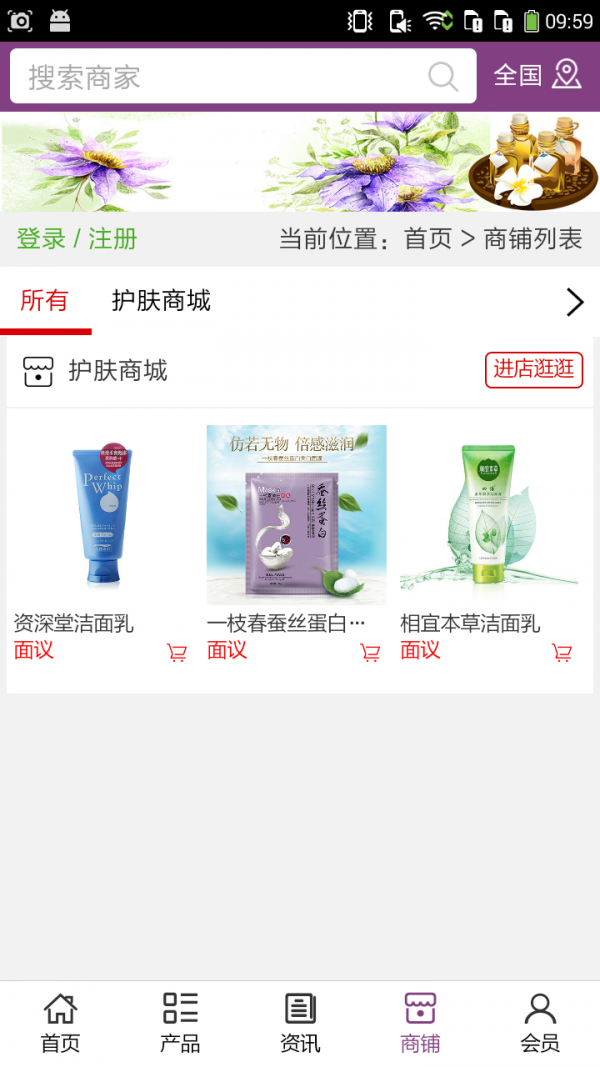Add 相宜本草洁面乳 to cart
This screenshot has height=1067, width=600.
point(562,653)
